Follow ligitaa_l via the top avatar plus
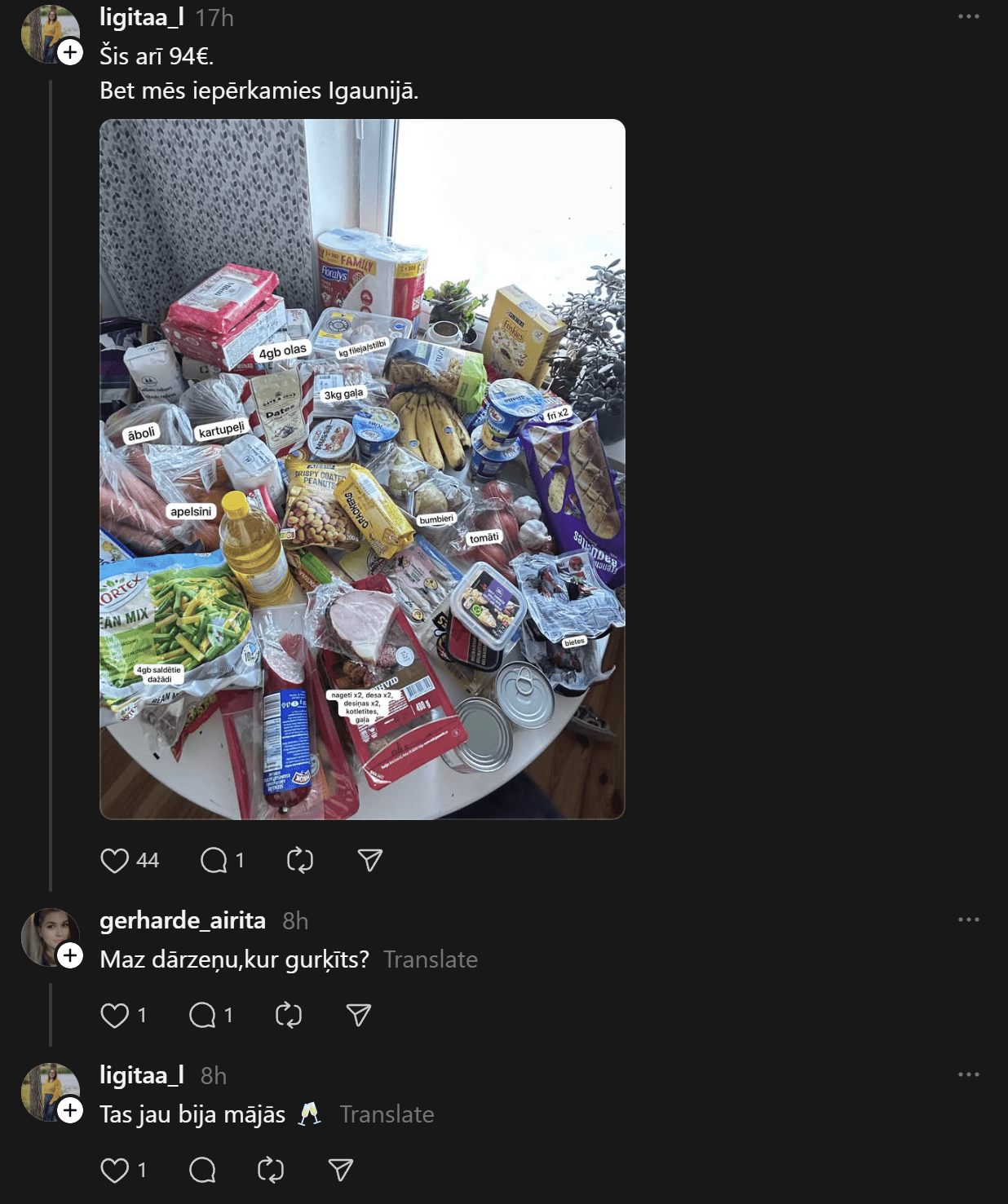The width and height of the screenshot is (1008, 1204). coord(70,52)
